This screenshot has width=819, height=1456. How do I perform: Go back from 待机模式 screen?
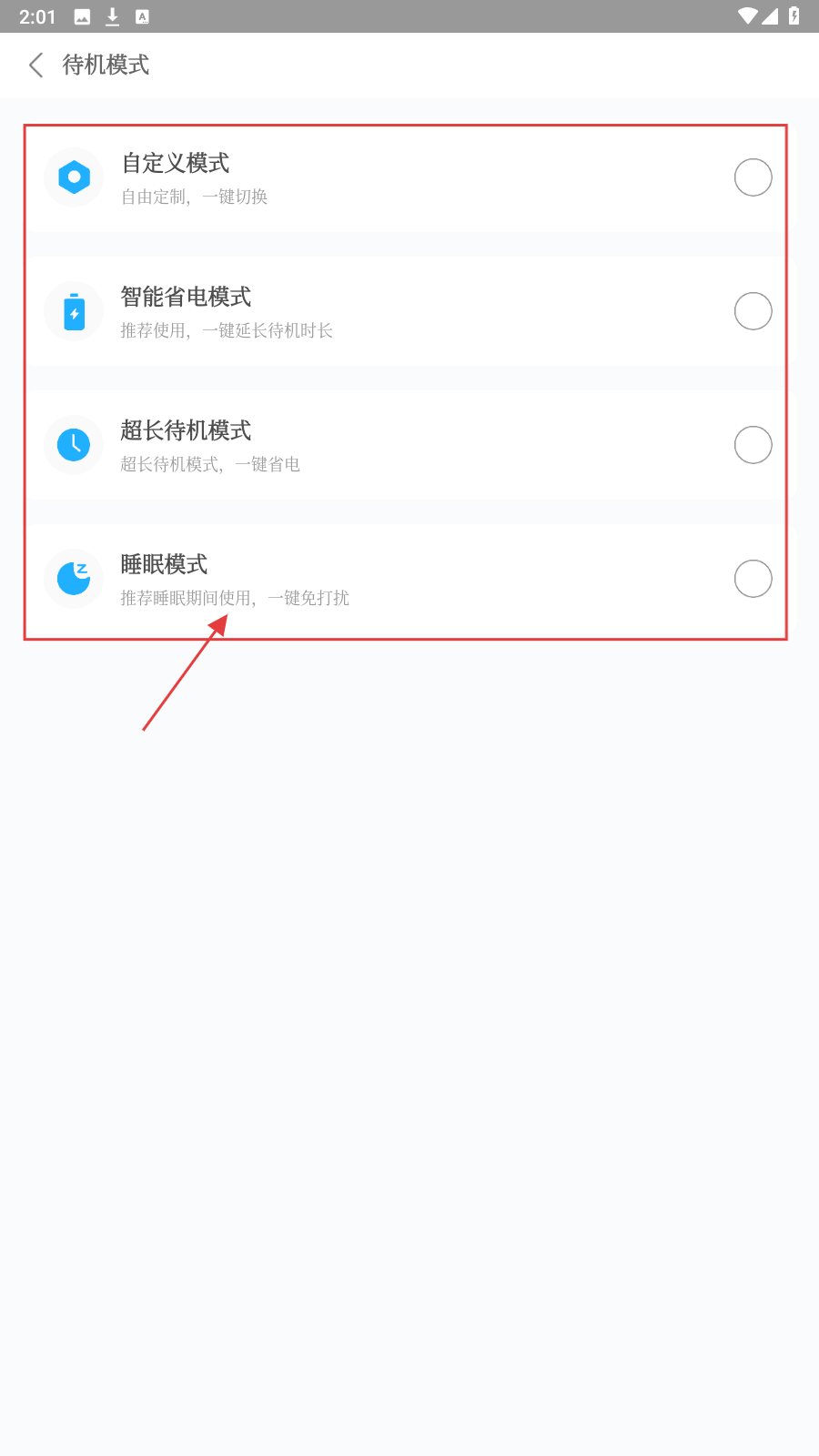pyautogui.click(x=36, y=65)
